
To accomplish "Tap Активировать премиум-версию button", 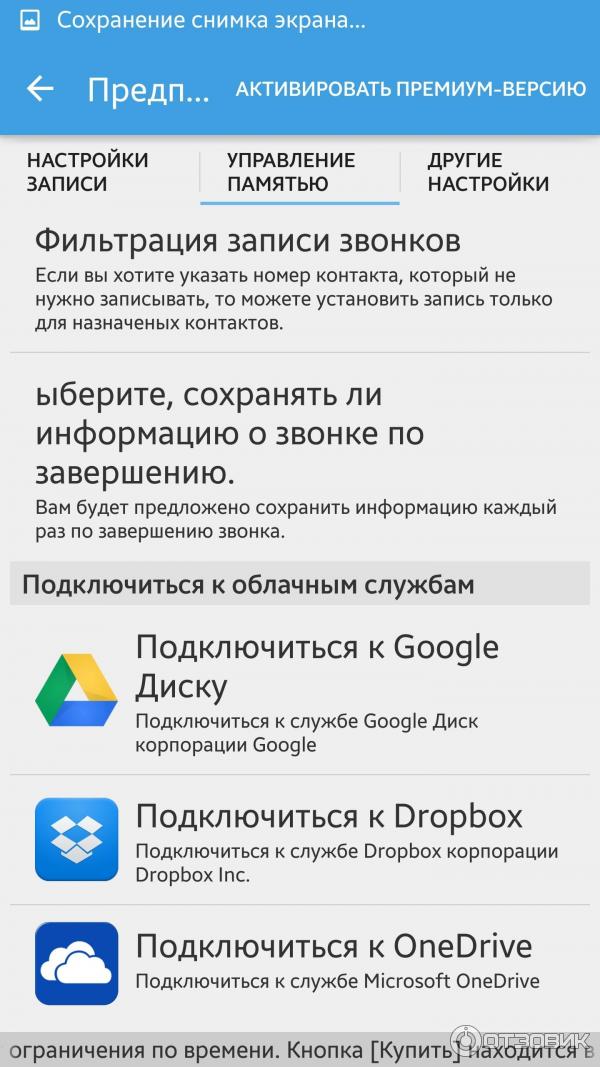I will coord(410,89).
